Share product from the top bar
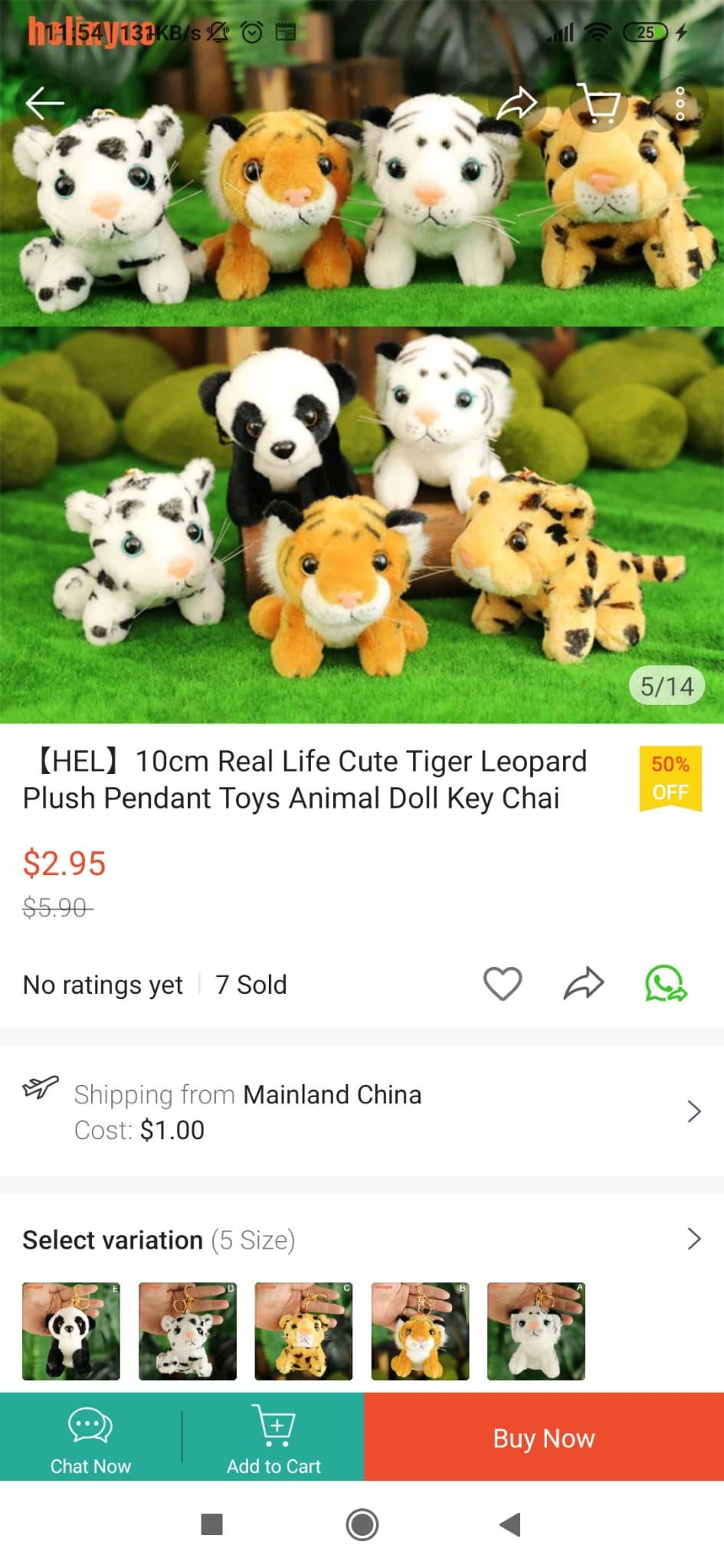The image size is (724, 1568). pyautogui.click(x=516, y=103)
